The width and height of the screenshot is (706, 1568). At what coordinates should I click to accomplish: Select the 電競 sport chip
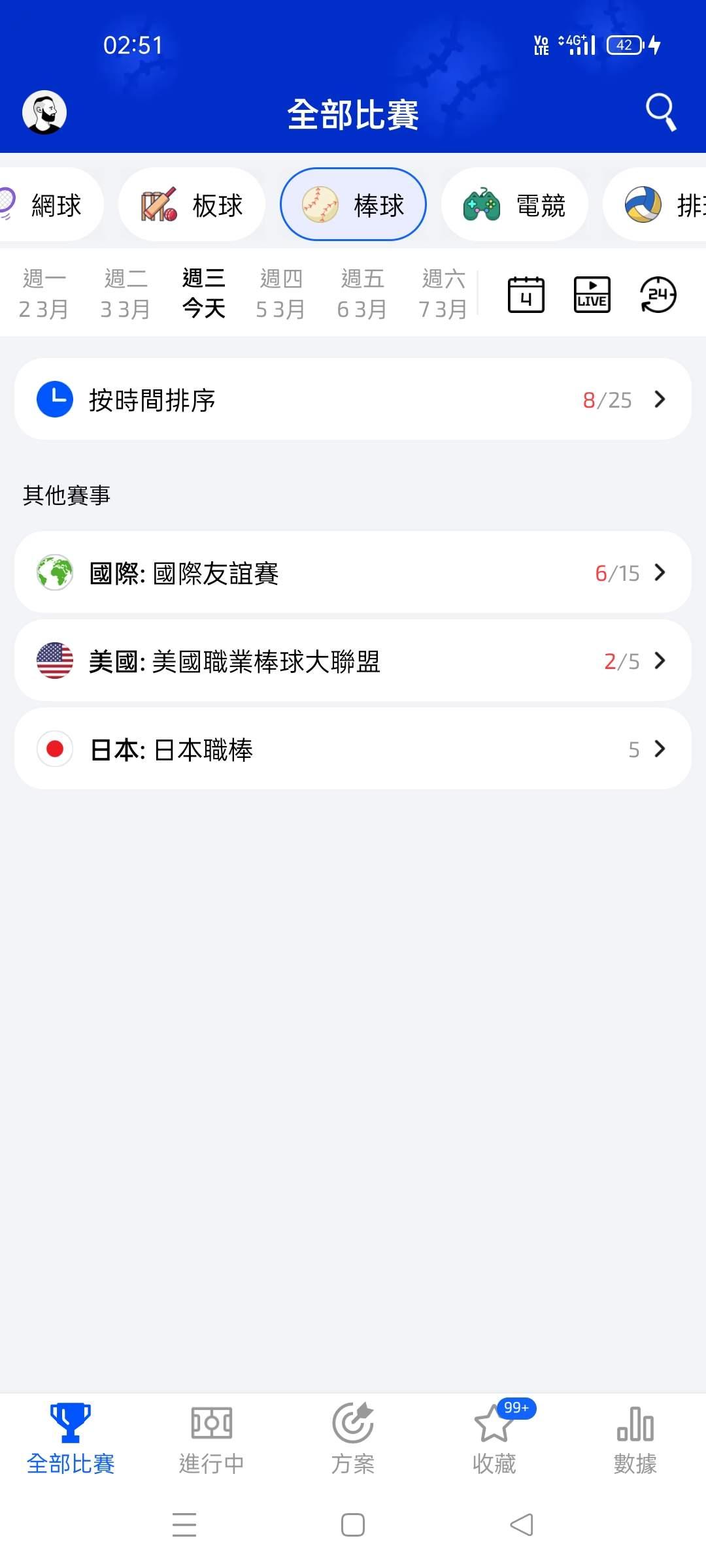click(x=514, y=205)
